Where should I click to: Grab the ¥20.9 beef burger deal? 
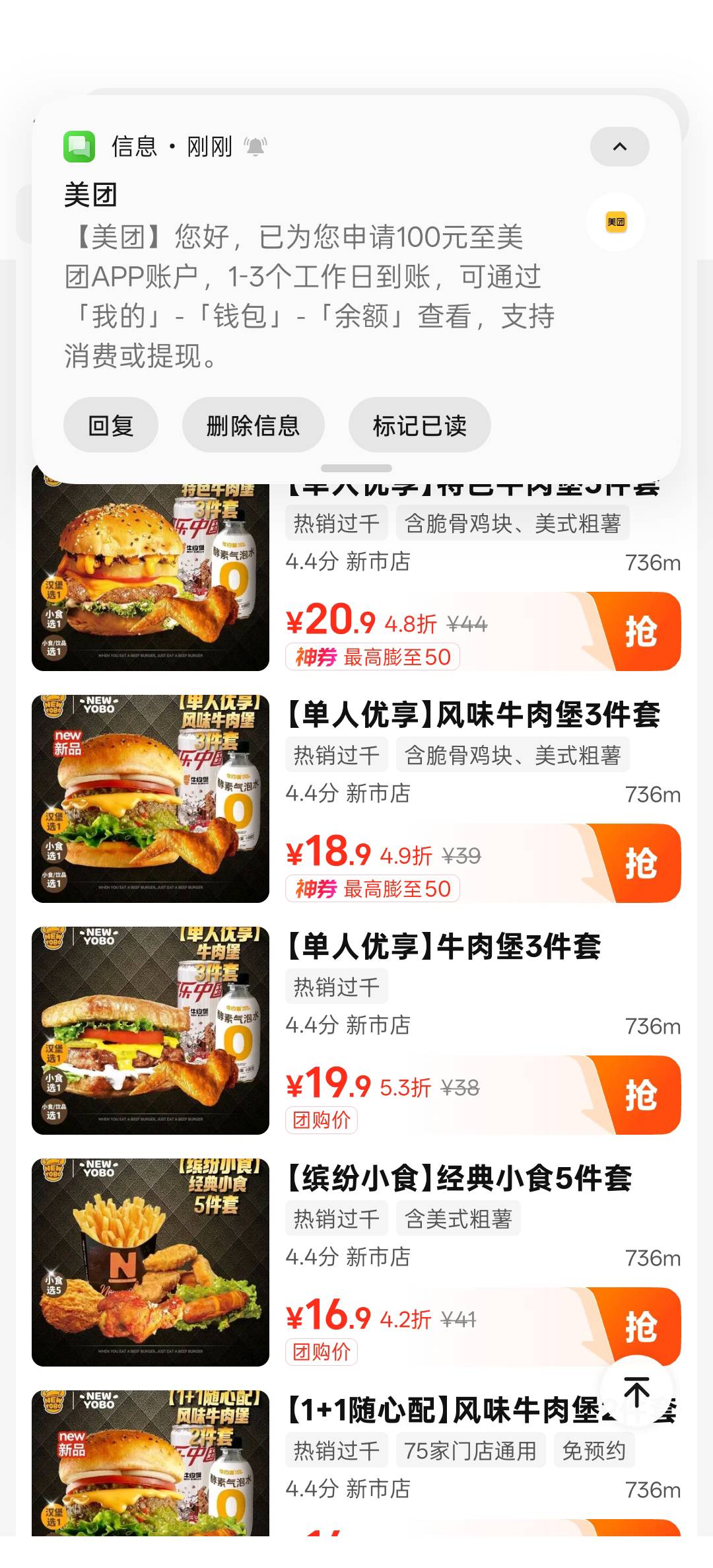pyautogui.click(x=638, y=631)
